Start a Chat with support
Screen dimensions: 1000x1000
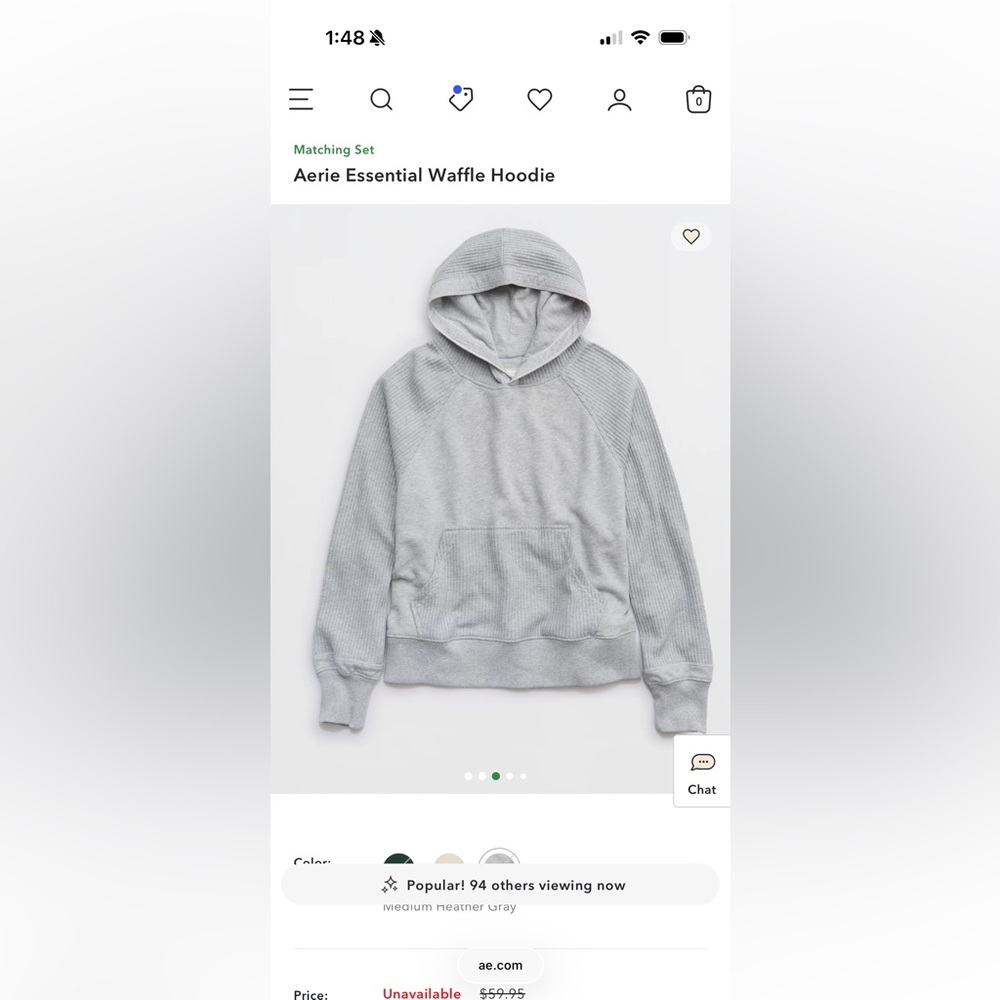pos(702,772)
